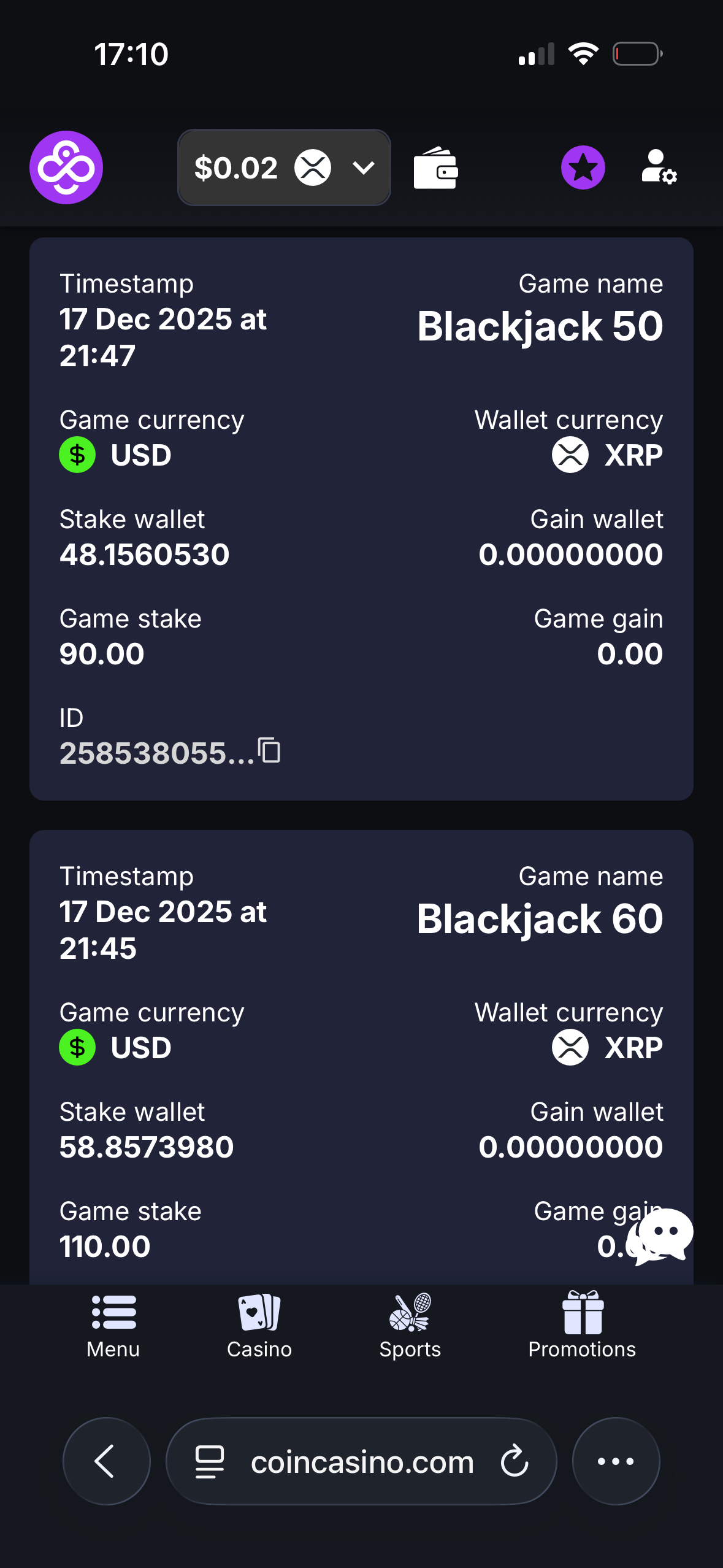Screen dimensions: 723x1568
Task: Open the page settings icon in address bar
Action: tap(209, 1461)
